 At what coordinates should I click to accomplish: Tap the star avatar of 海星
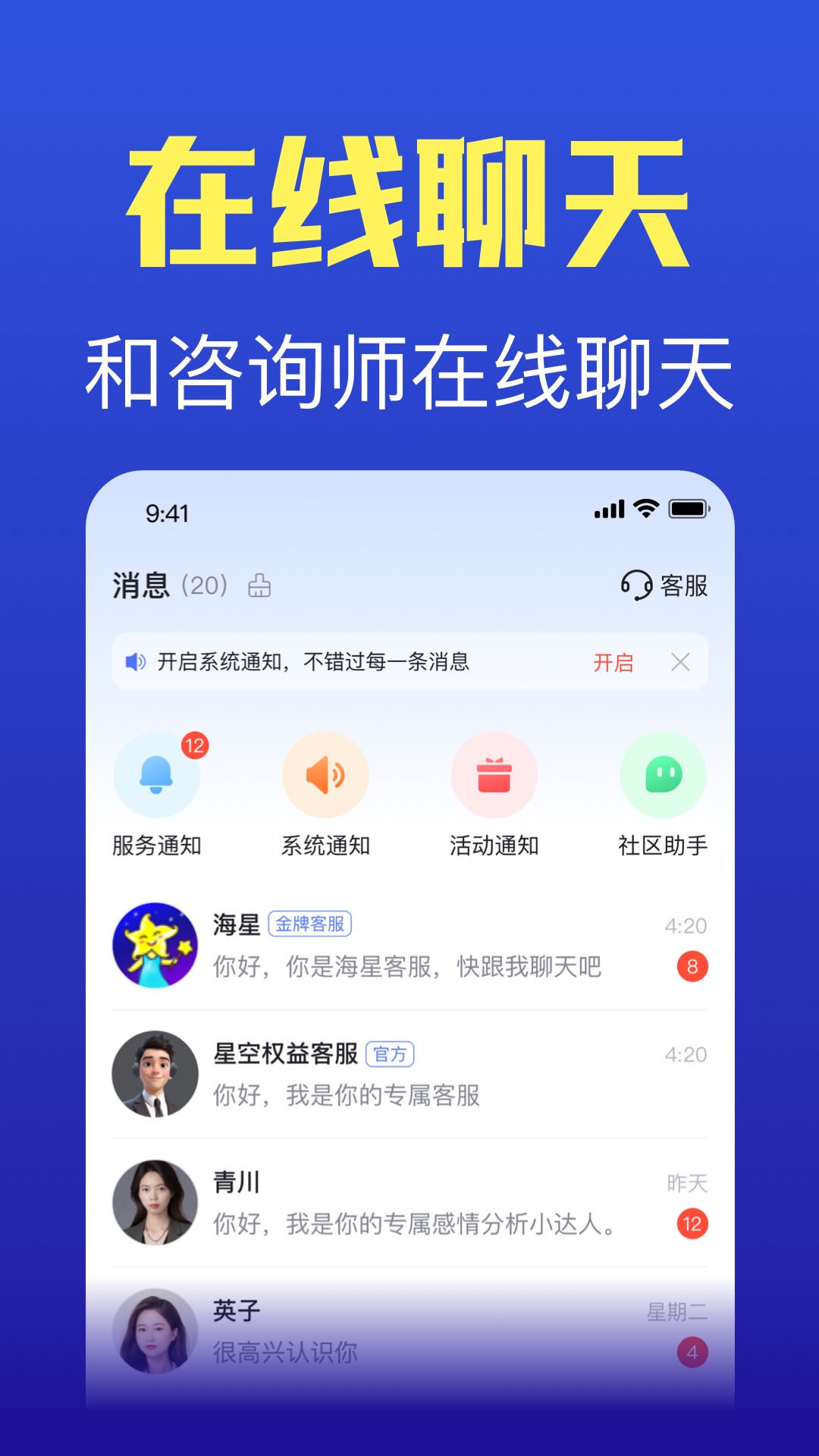click(155, 946)
